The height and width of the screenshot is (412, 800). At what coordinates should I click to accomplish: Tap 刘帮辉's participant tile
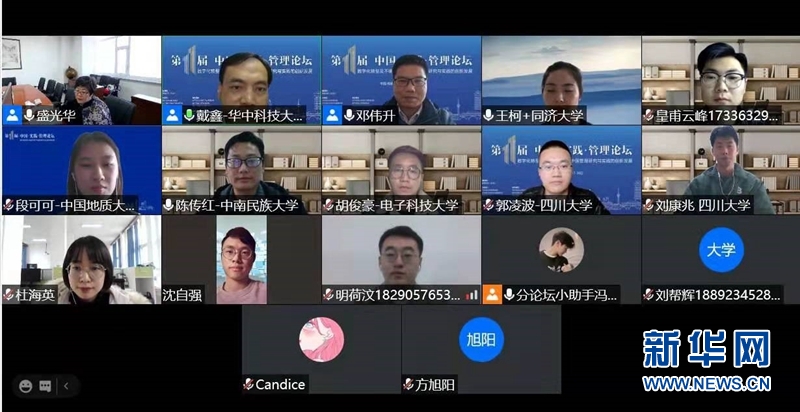tap(721, 260)
